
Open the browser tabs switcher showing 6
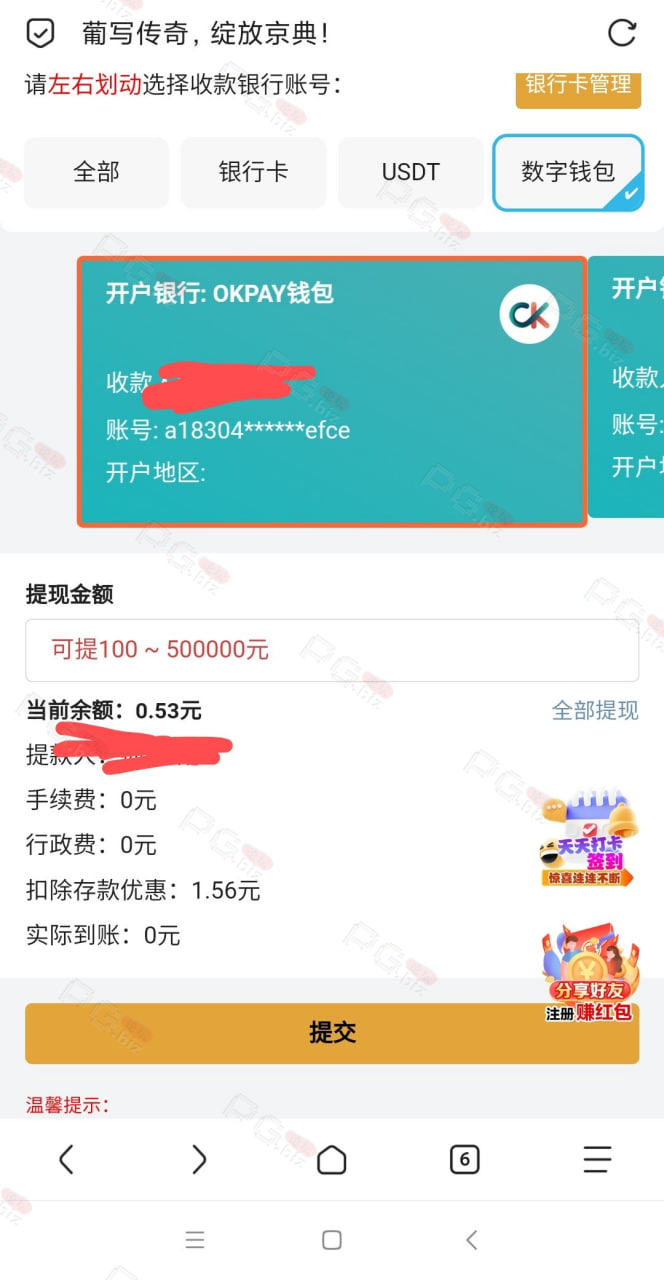pos(464,1159)
